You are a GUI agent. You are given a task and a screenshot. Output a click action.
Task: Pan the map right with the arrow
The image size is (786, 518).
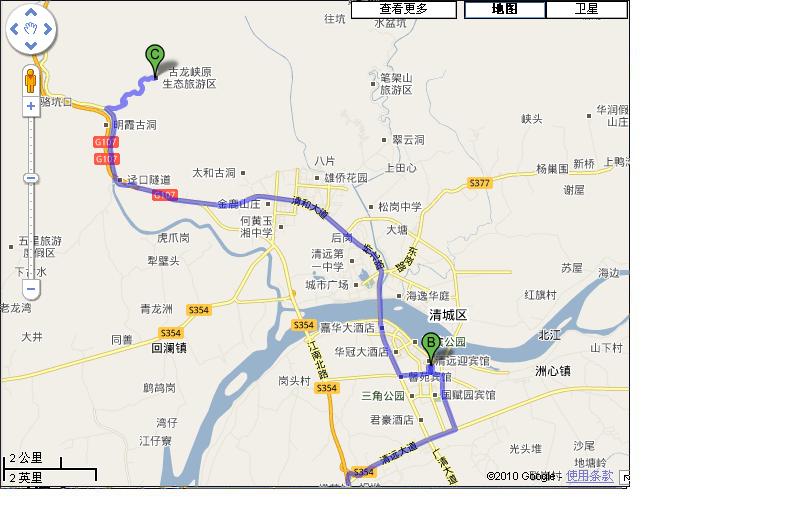click(47, 29)
